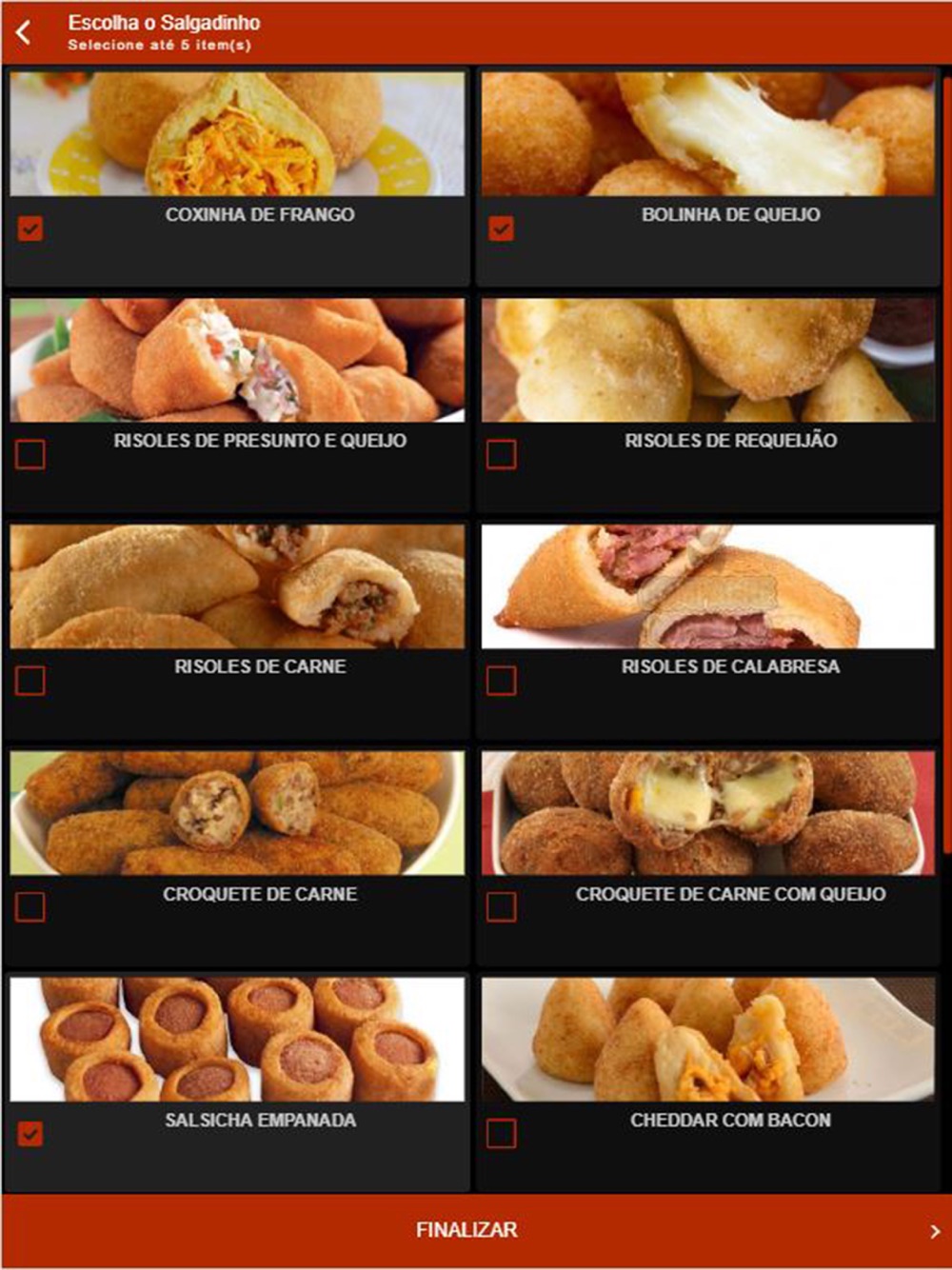Image resolution: width=952 pixels, height=1270 pixels.
Task: Tap the Finalizar button
Action: [466, 1230]
